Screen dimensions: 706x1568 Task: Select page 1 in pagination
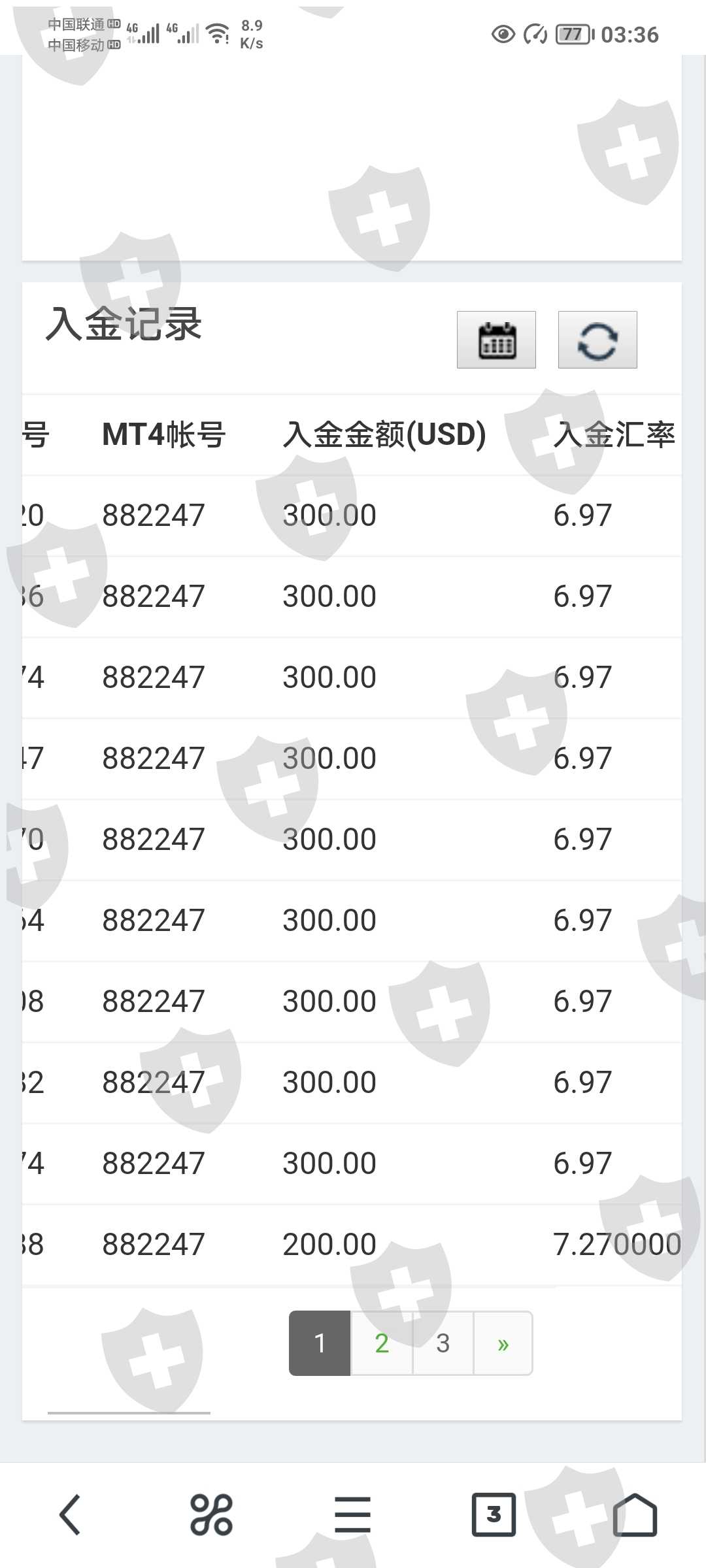click(320, 1343)
